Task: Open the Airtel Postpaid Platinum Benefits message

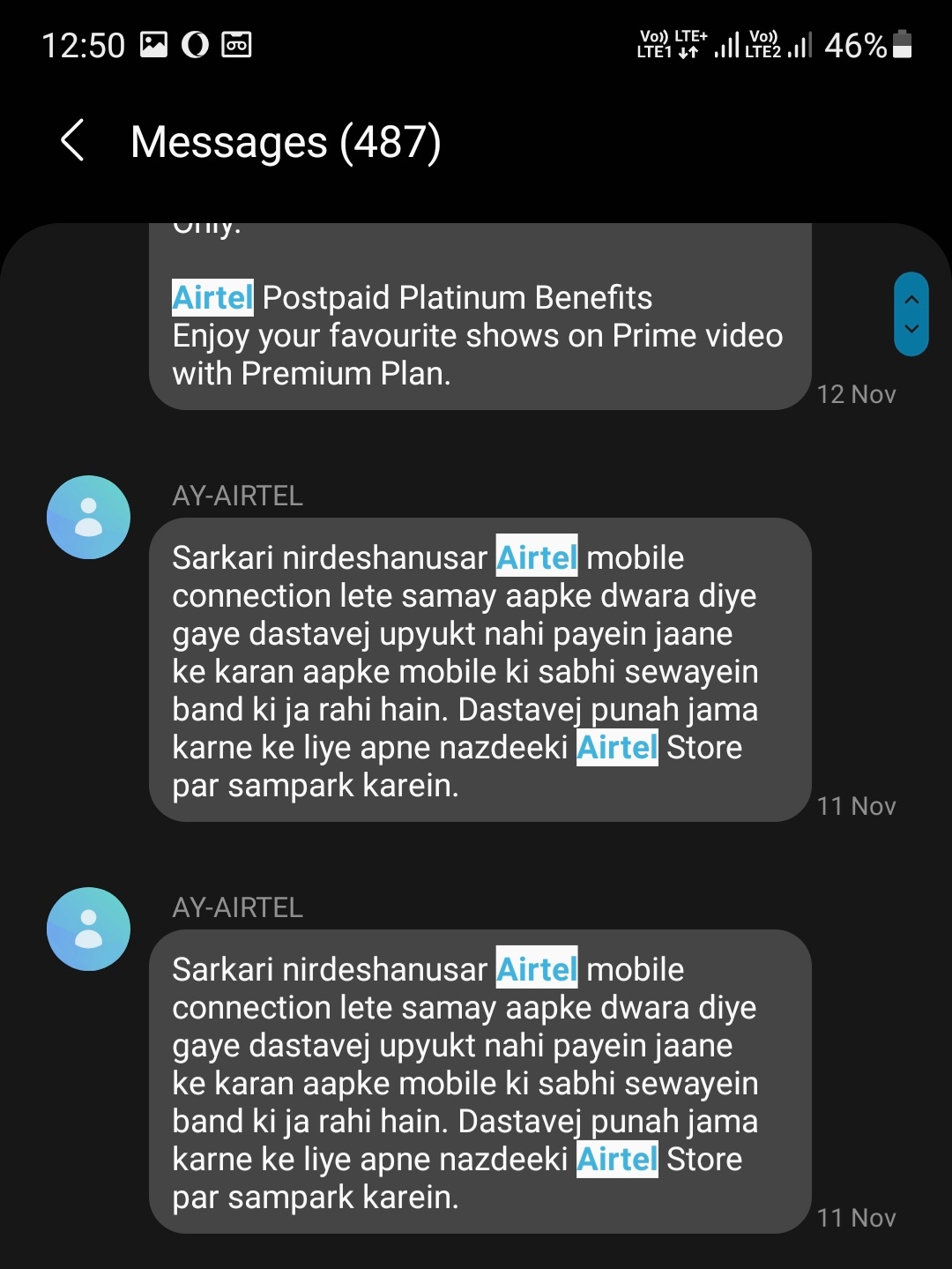Action: [479, 335]
